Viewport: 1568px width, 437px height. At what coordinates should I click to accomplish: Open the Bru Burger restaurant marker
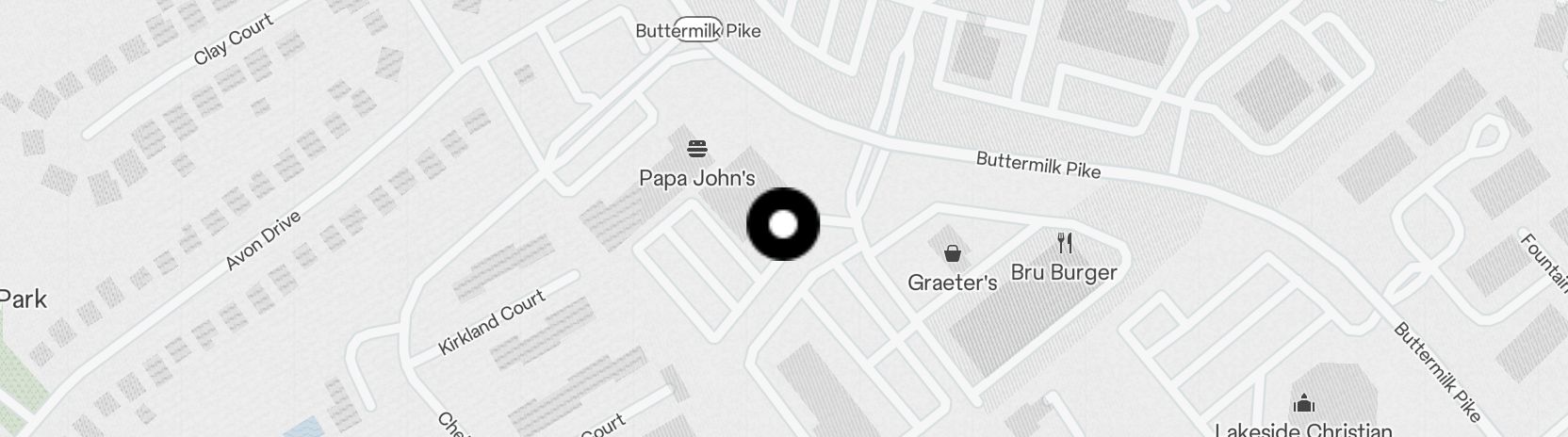[x=1065, y=243]
